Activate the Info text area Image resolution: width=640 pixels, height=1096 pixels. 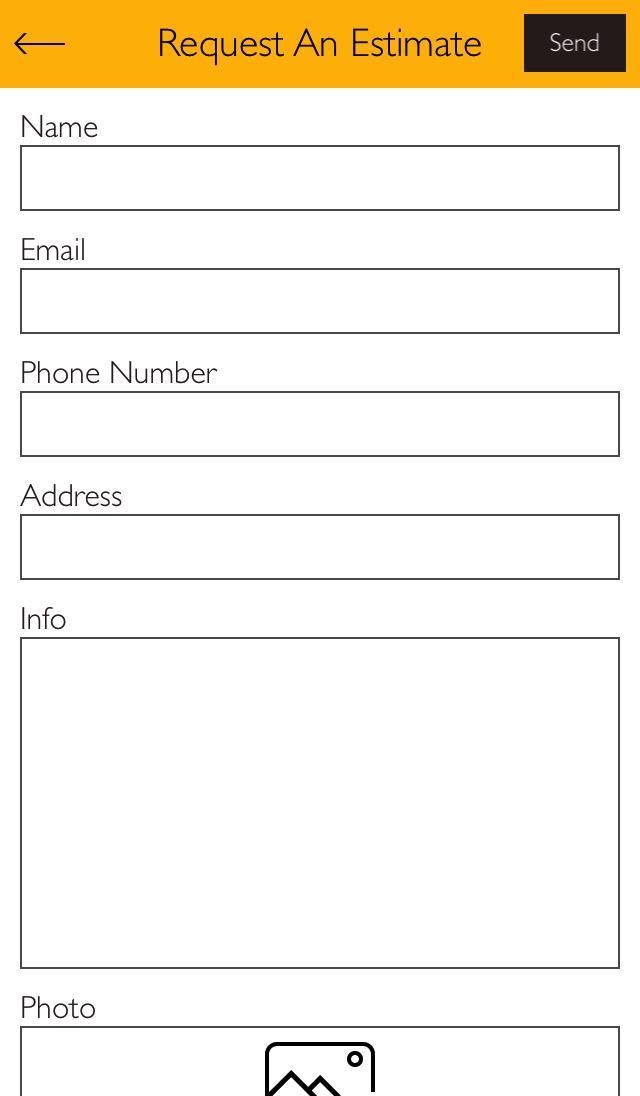tap(320, 803)
